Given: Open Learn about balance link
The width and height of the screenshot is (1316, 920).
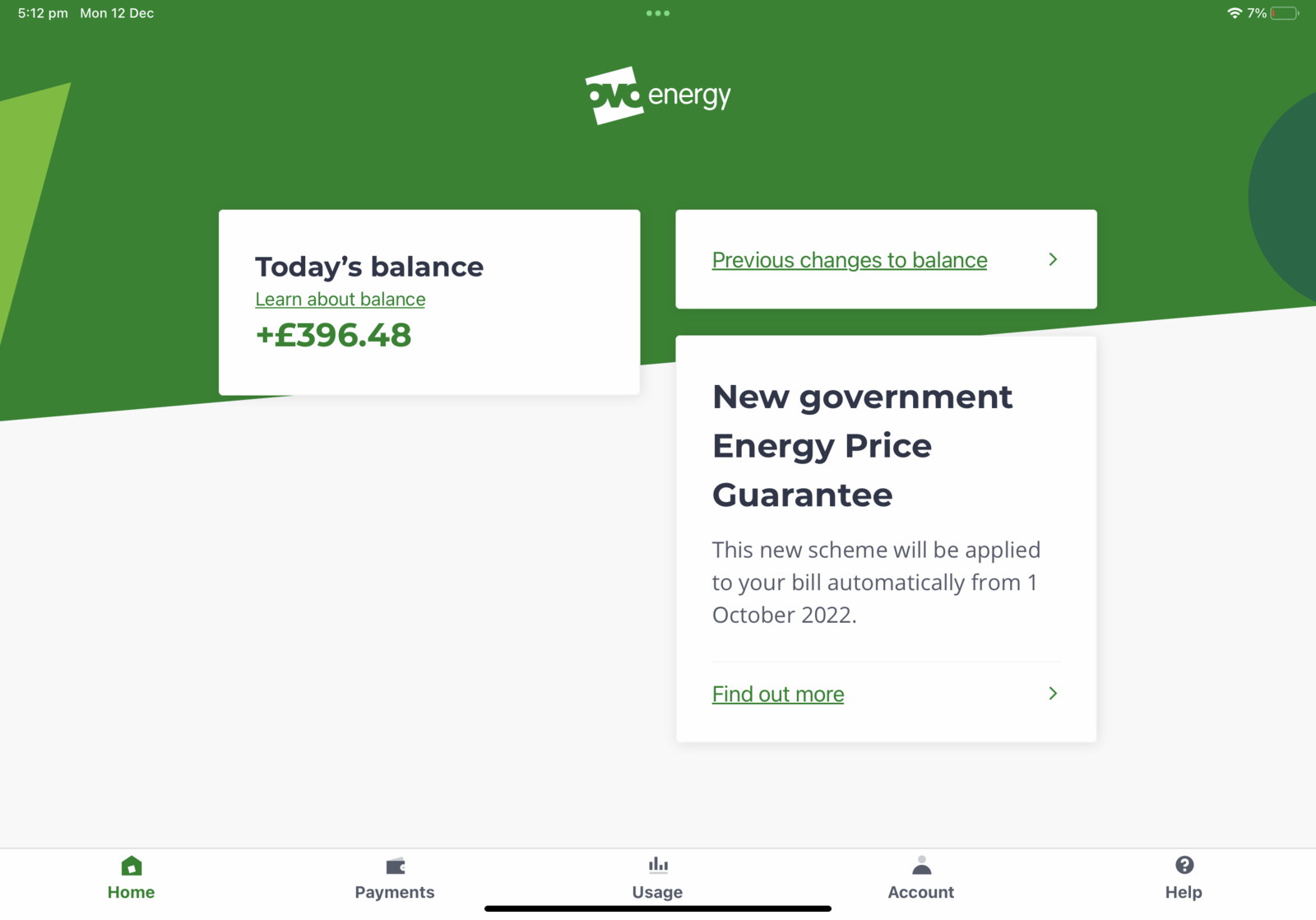Looking at the screenshot, I should point(340,300).
